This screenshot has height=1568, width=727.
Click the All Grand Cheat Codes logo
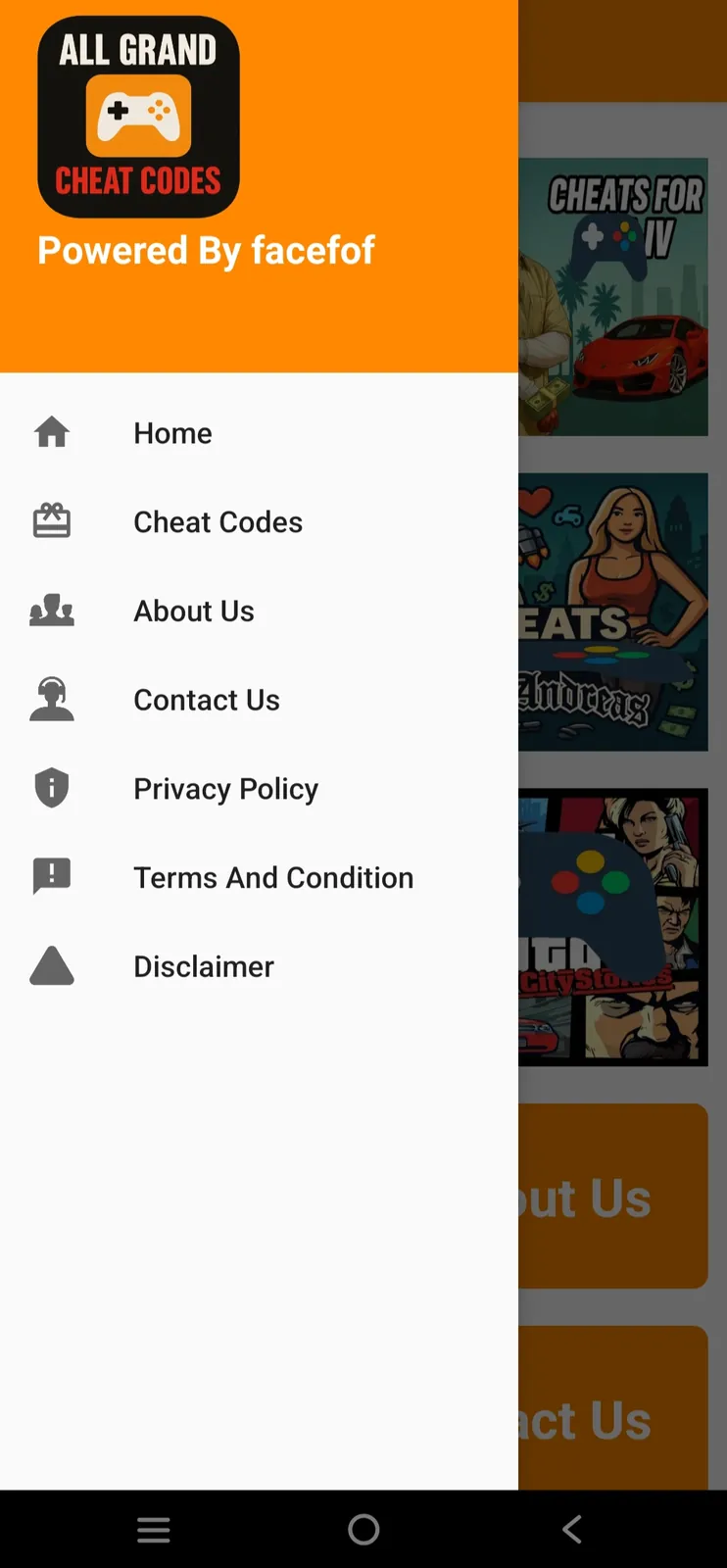[x=137, y=116]
